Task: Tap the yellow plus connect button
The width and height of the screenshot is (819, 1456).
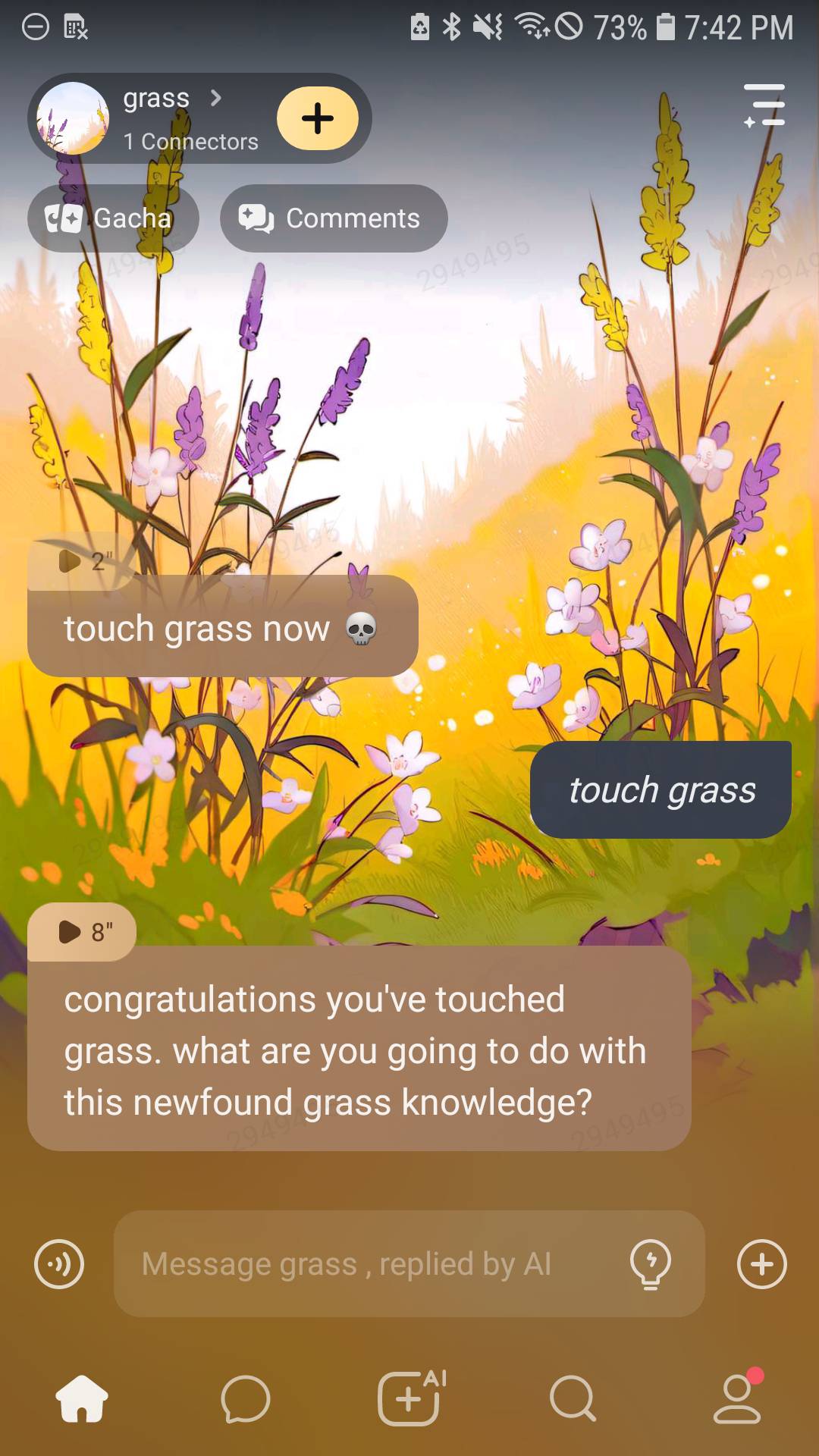Action: tap(317, 118)
